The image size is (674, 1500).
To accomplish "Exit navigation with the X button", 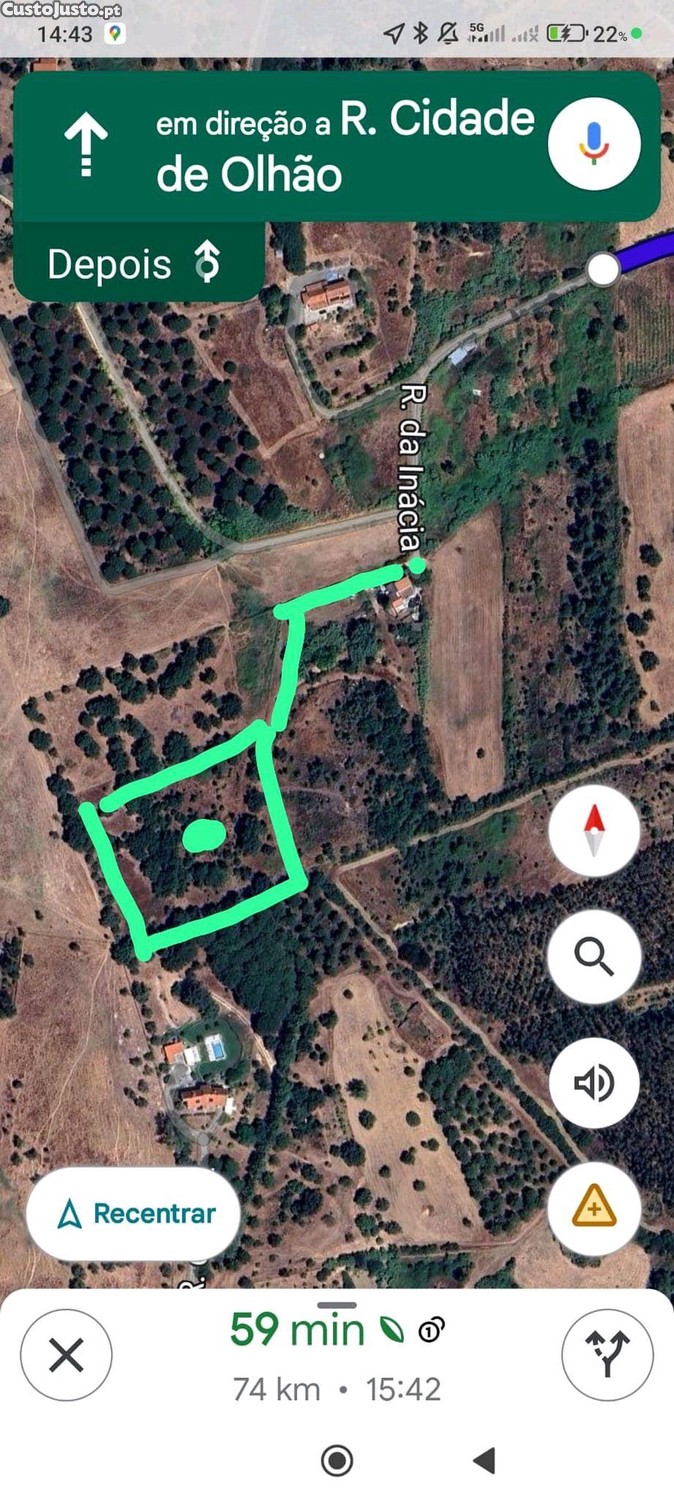I will (66, 1355).
